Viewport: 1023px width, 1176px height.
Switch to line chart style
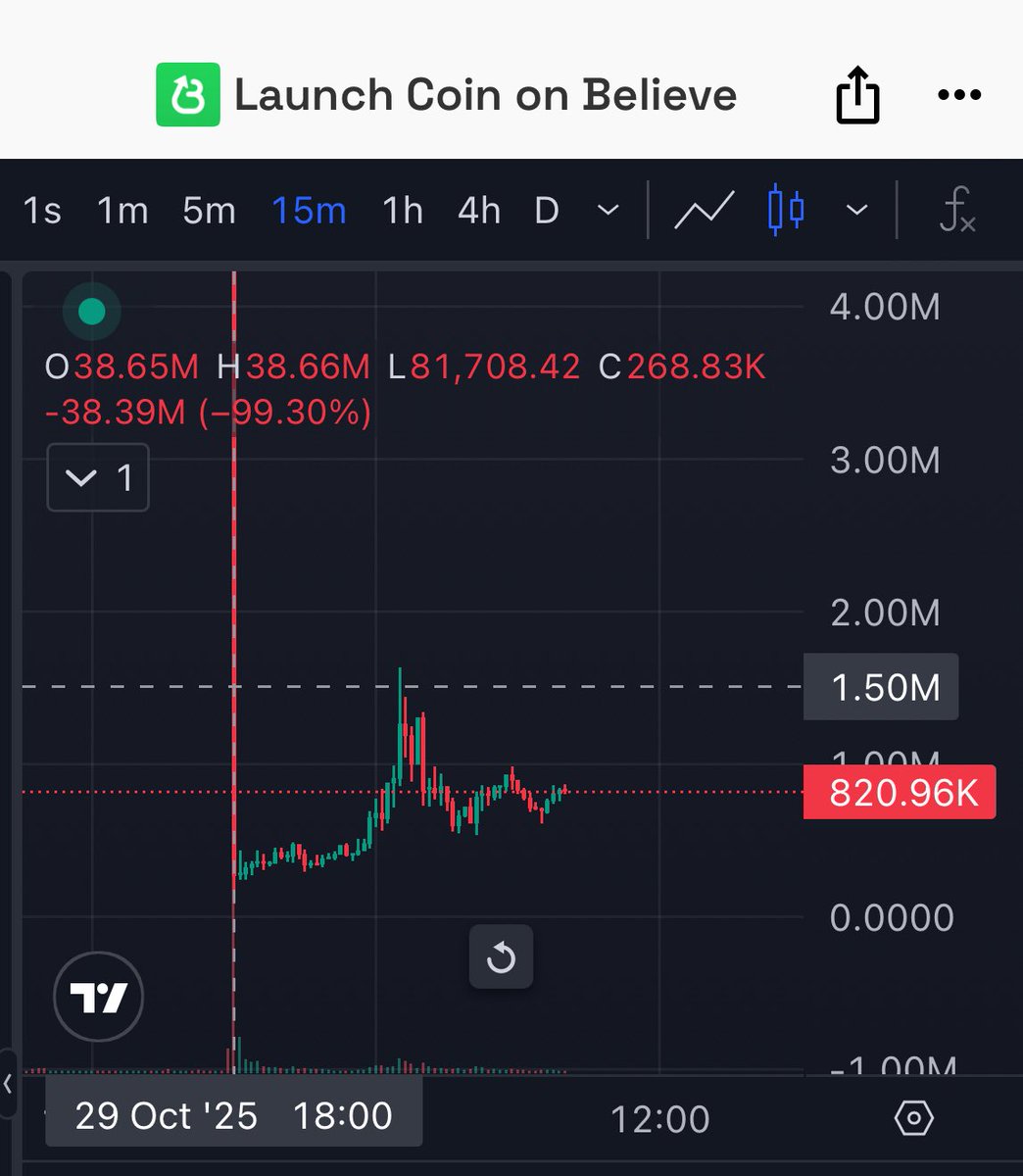tap(704, 210)
